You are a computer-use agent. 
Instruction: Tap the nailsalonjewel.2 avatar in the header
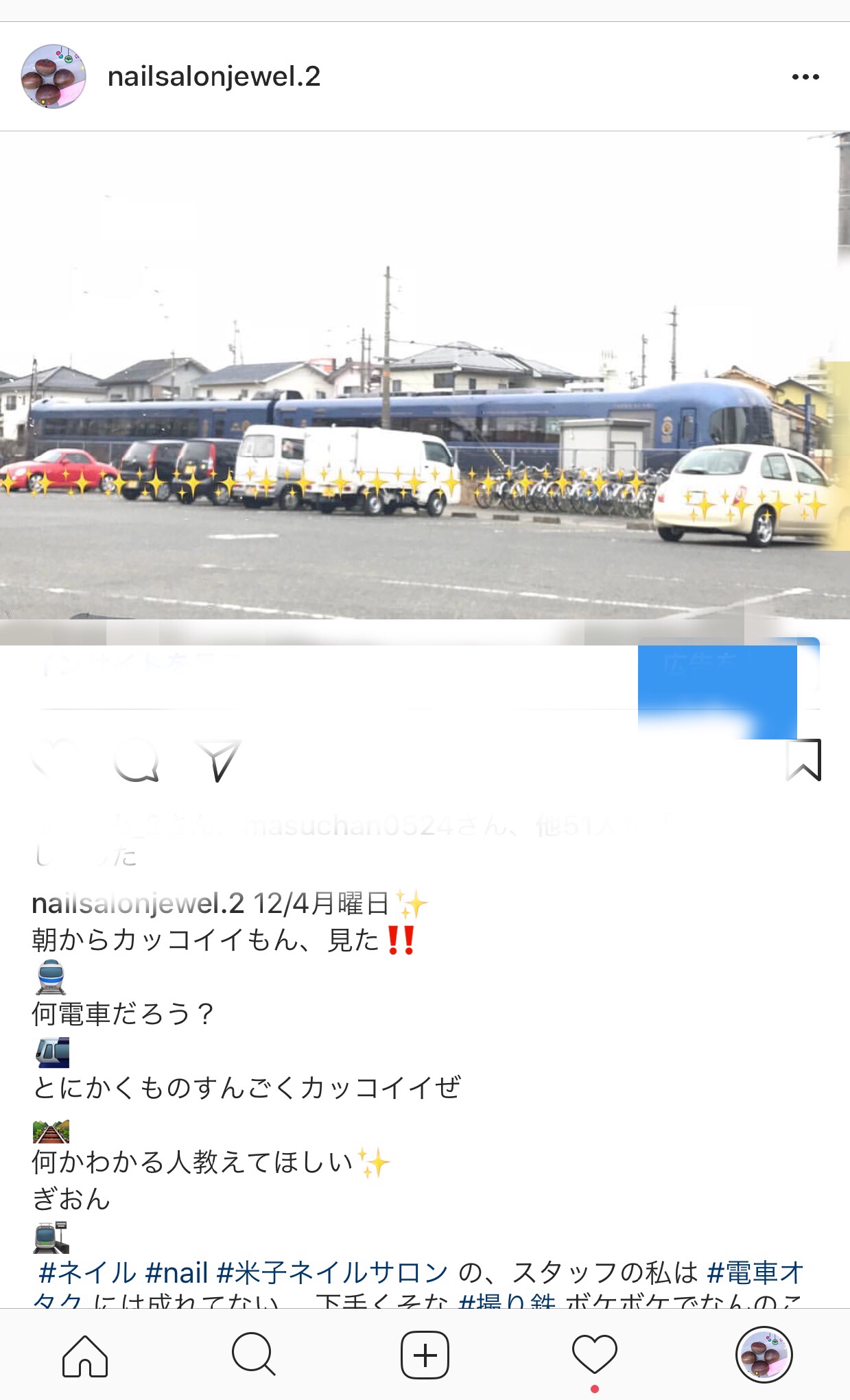(x=54, y=77)
